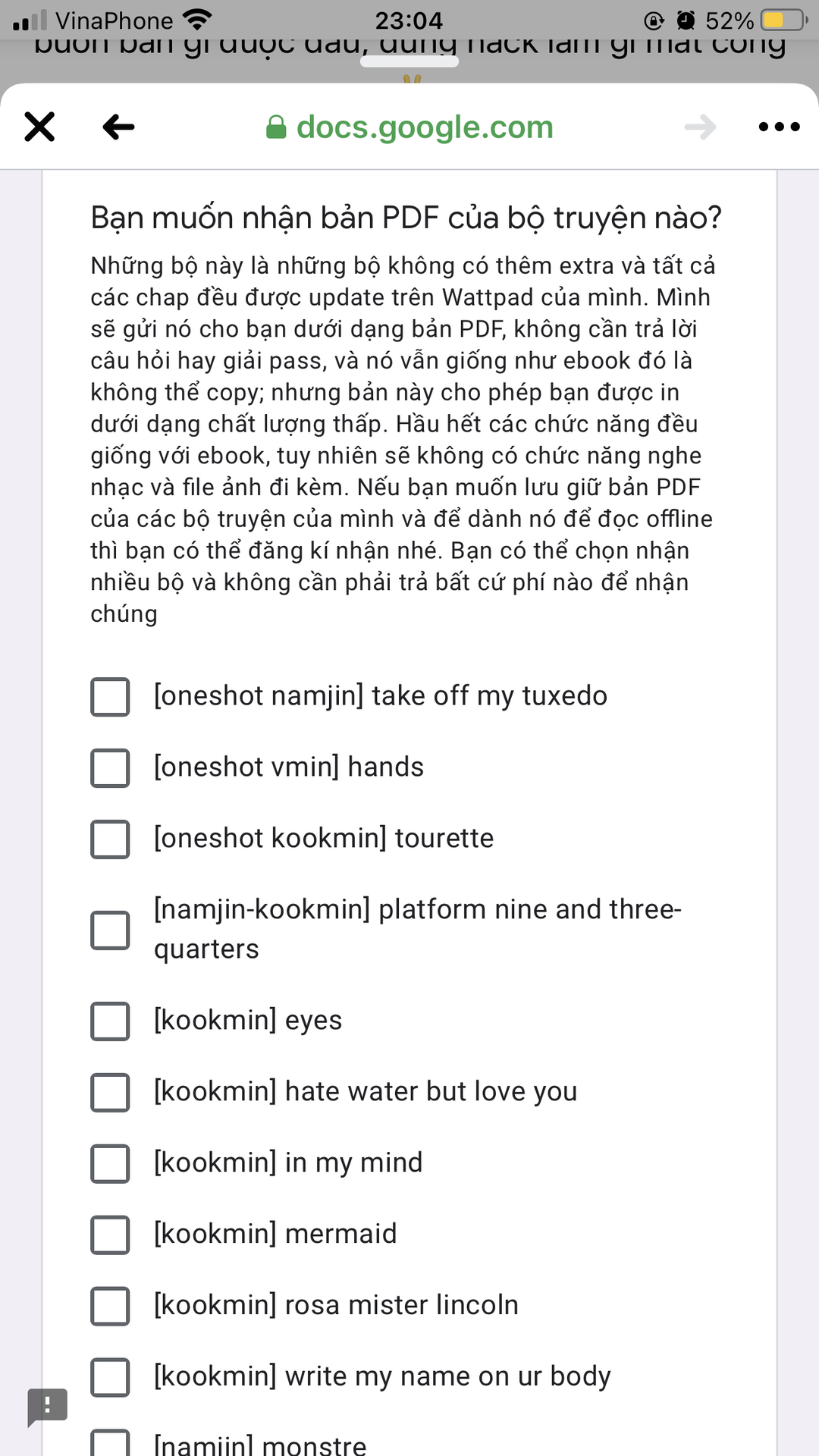Select '[kookmin] eyes' checkbox
The width and height of the screenshot is (819, 1456).
tap(111, 1021)
